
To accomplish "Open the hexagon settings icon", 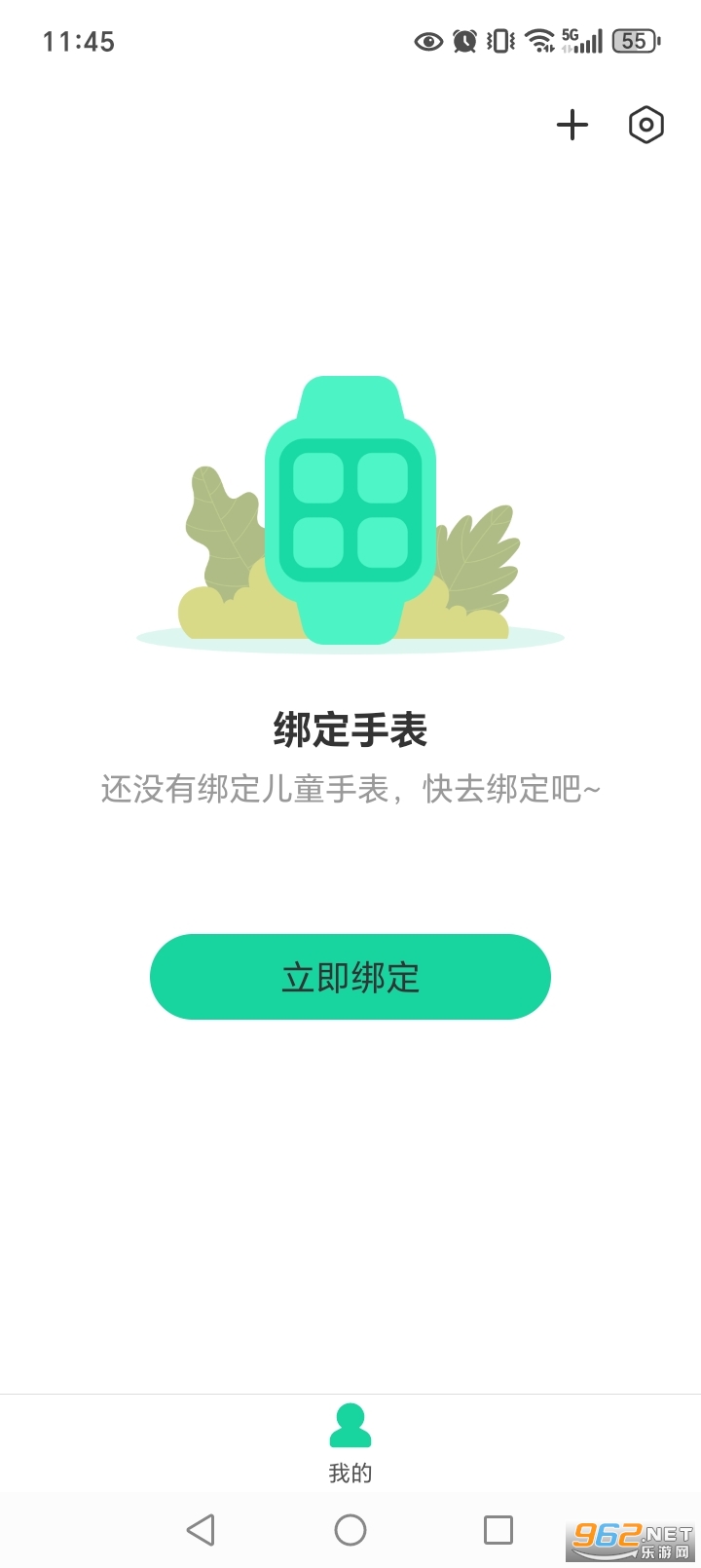I will (647, 125).
